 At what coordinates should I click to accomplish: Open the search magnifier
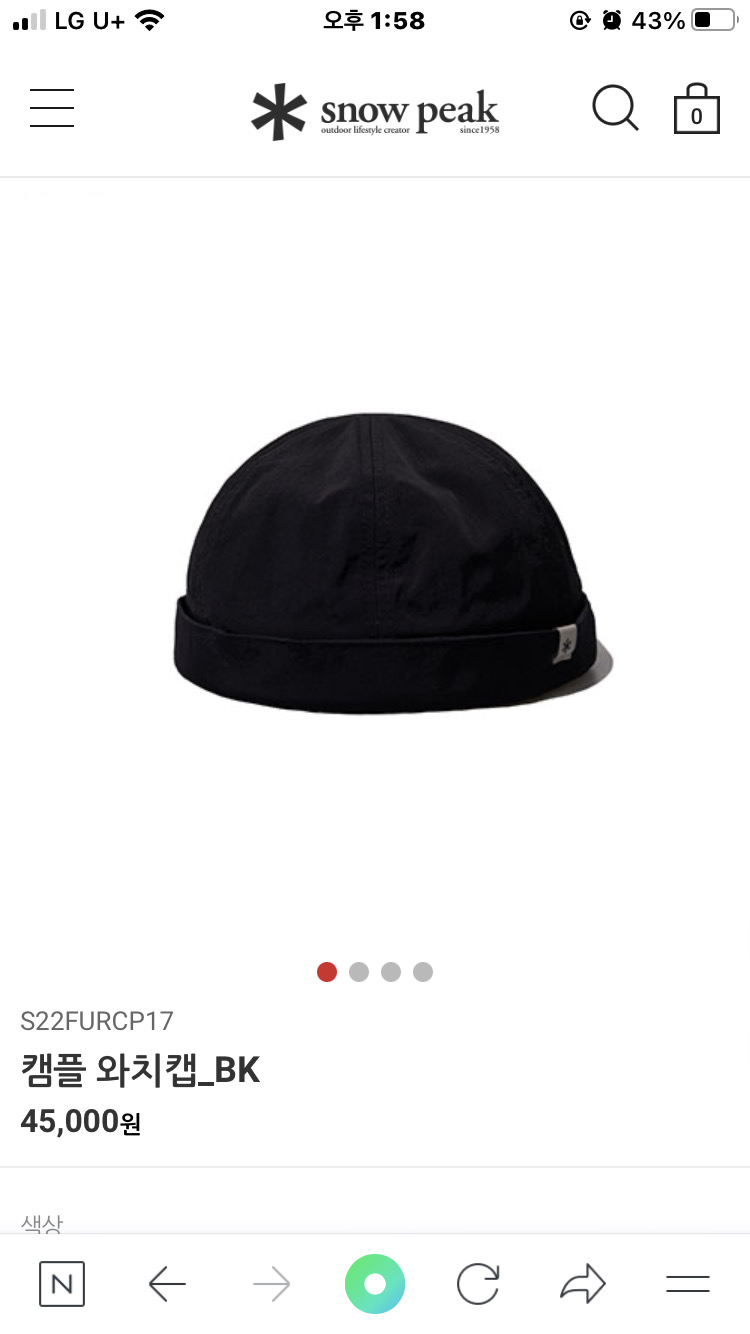615,108
